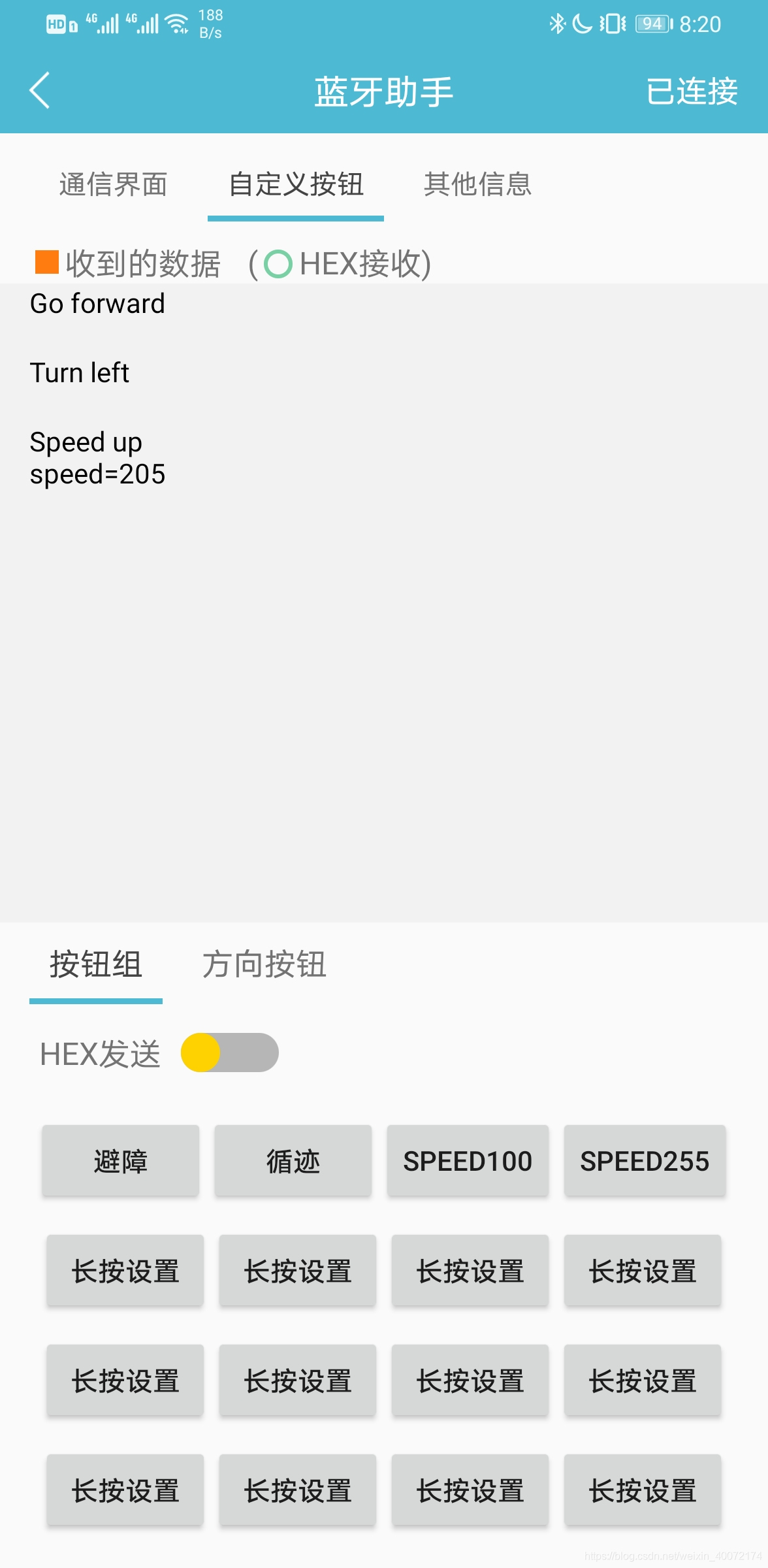
Task: Enable the HEX接收 option
Action: tap(278, 265)
